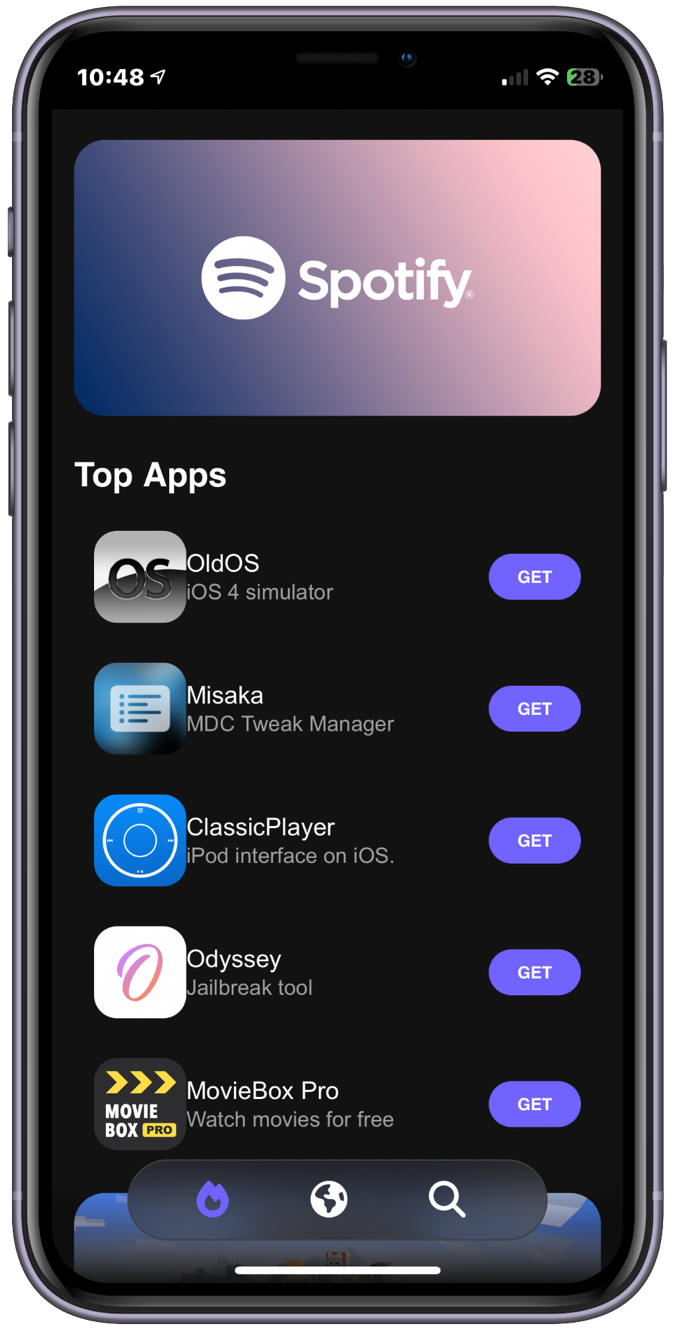
Task: Get the OldOS app
Action: 534,577
